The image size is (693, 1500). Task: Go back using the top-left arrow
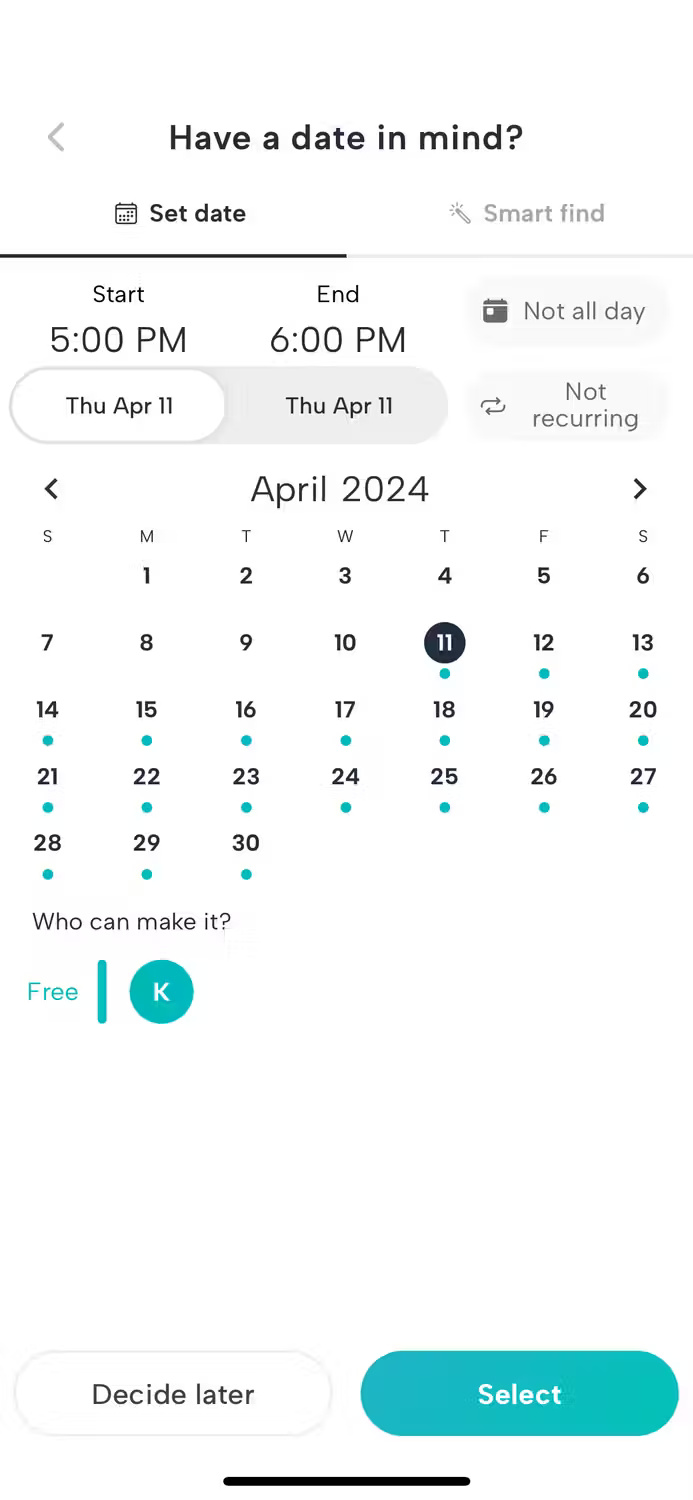pyautogui.click(x=56, y=137)
